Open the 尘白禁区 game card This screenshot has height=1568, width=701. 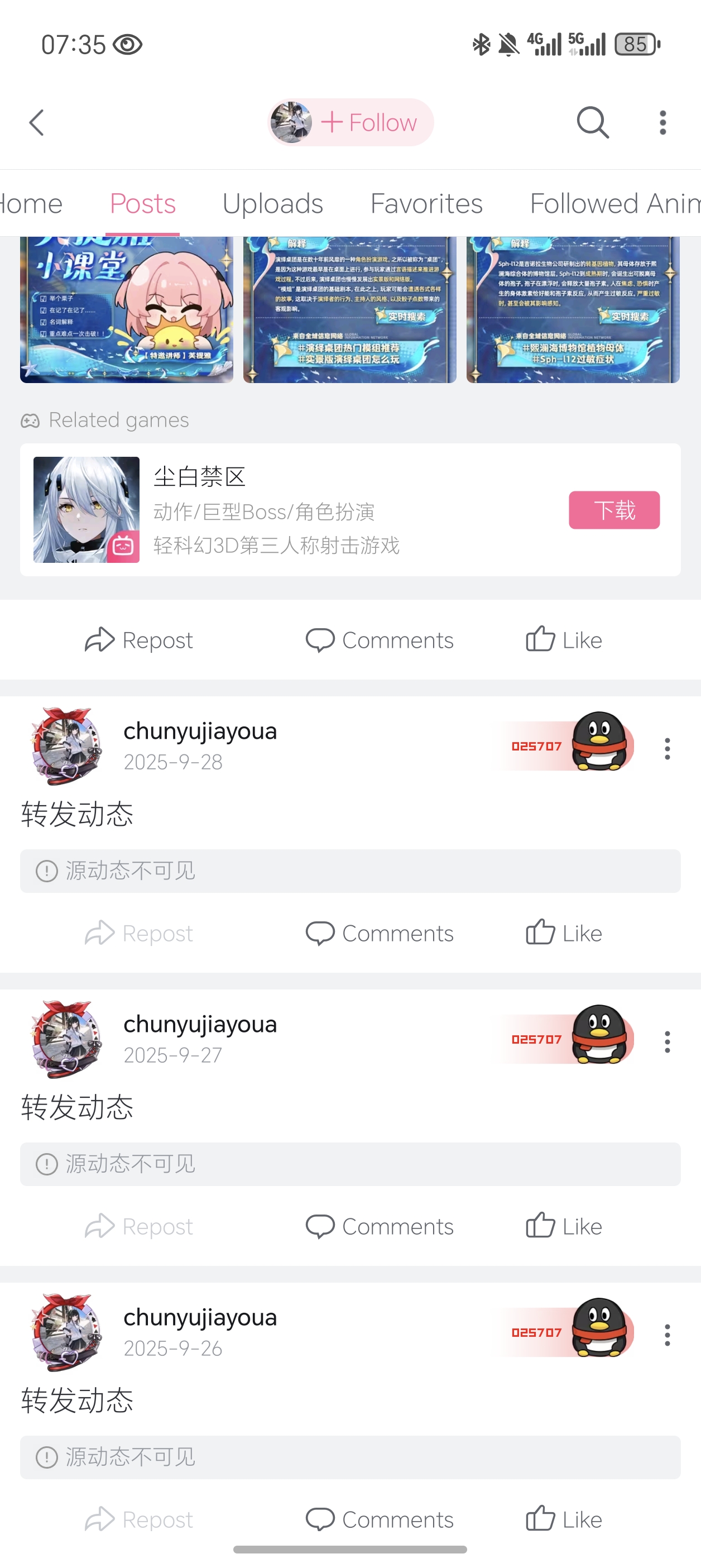pos(350,509)
